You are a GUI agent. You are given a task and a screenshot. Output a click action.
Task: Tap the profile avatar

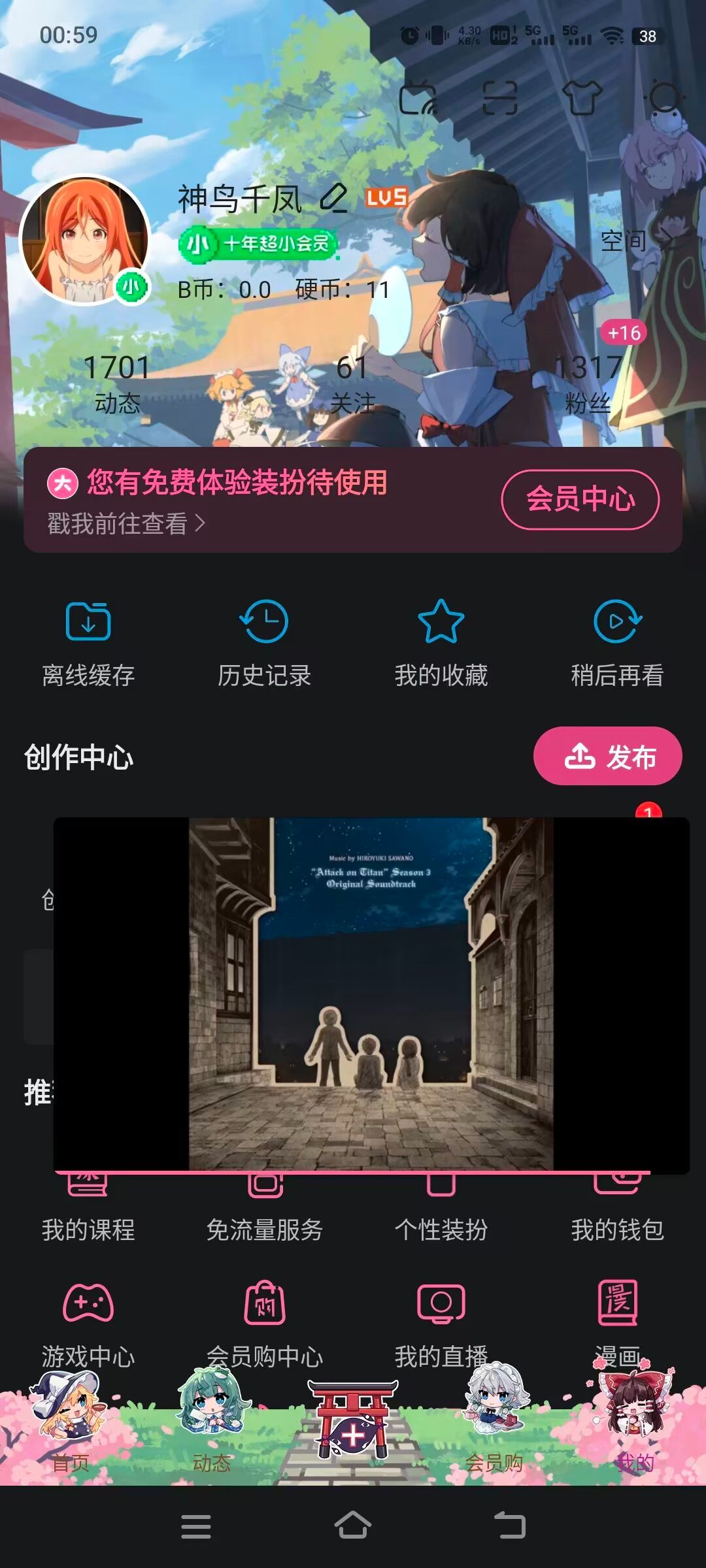pyautogui.click(x=85, y=240)
